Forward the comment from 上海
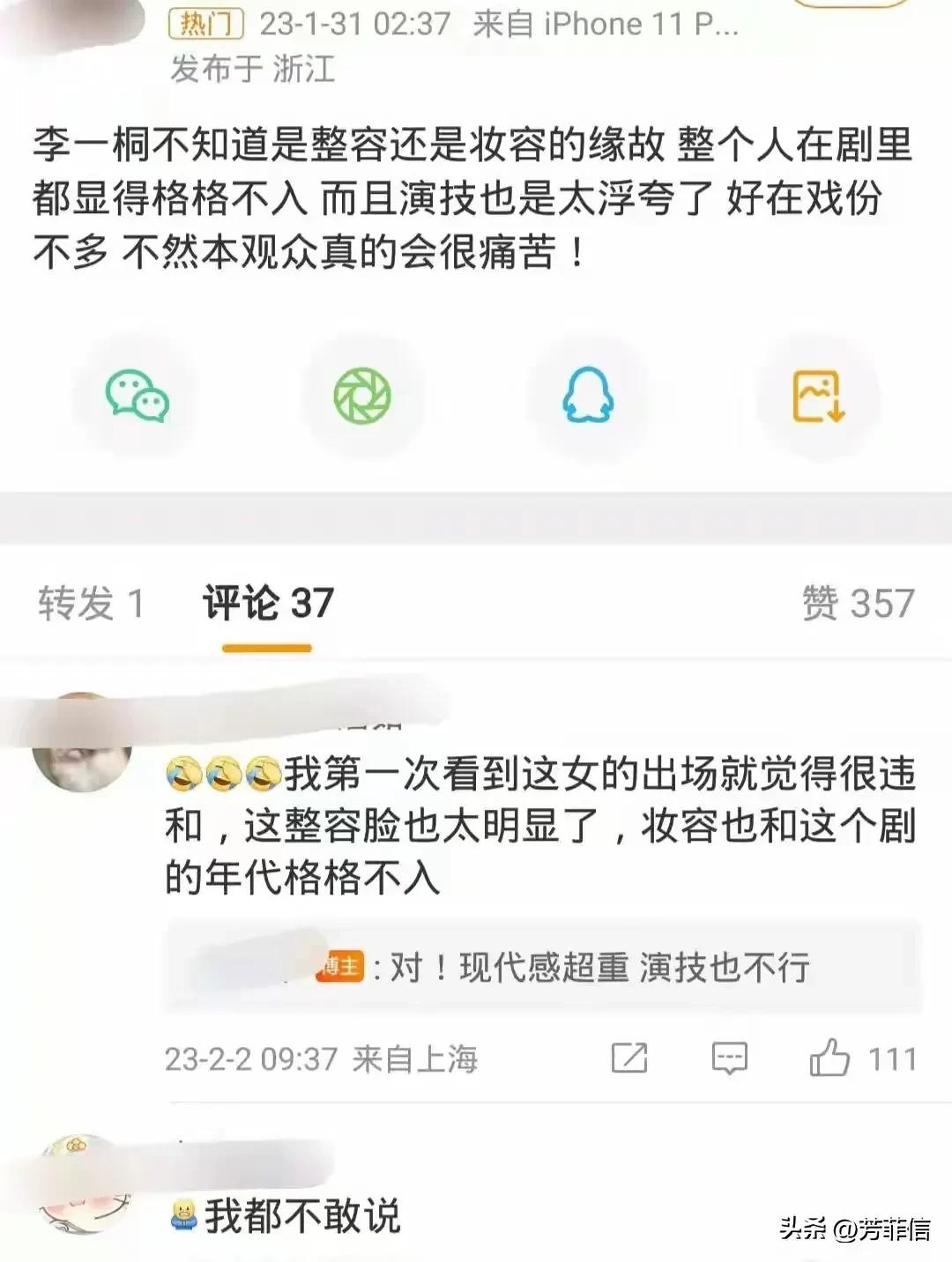This screenshot has width=952, height=1262. (x=629, y=1058)
